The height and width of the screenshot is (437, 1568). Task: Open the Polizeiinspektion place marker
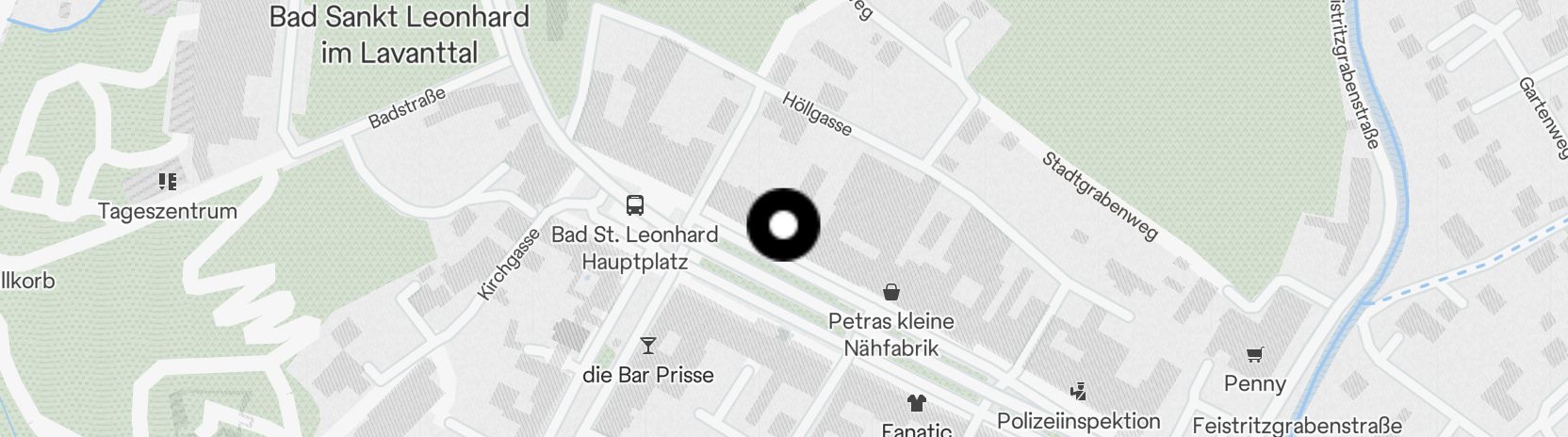[x=1078, y=391]
